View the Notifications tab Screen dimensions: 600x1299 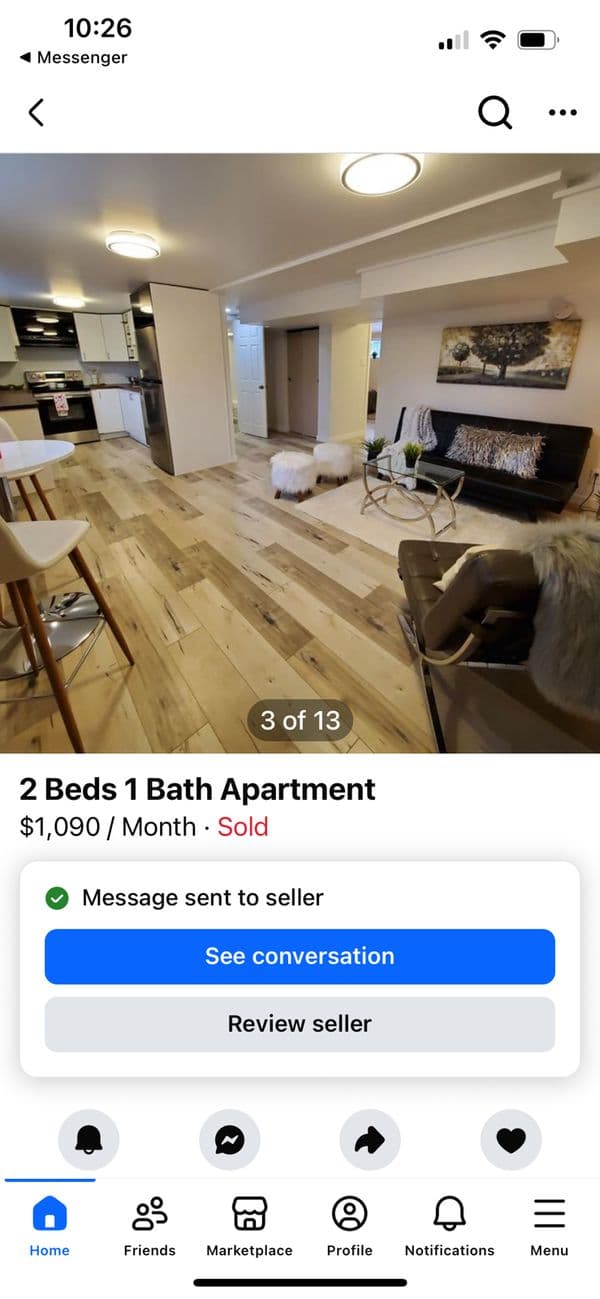(x=449, y=1226)
